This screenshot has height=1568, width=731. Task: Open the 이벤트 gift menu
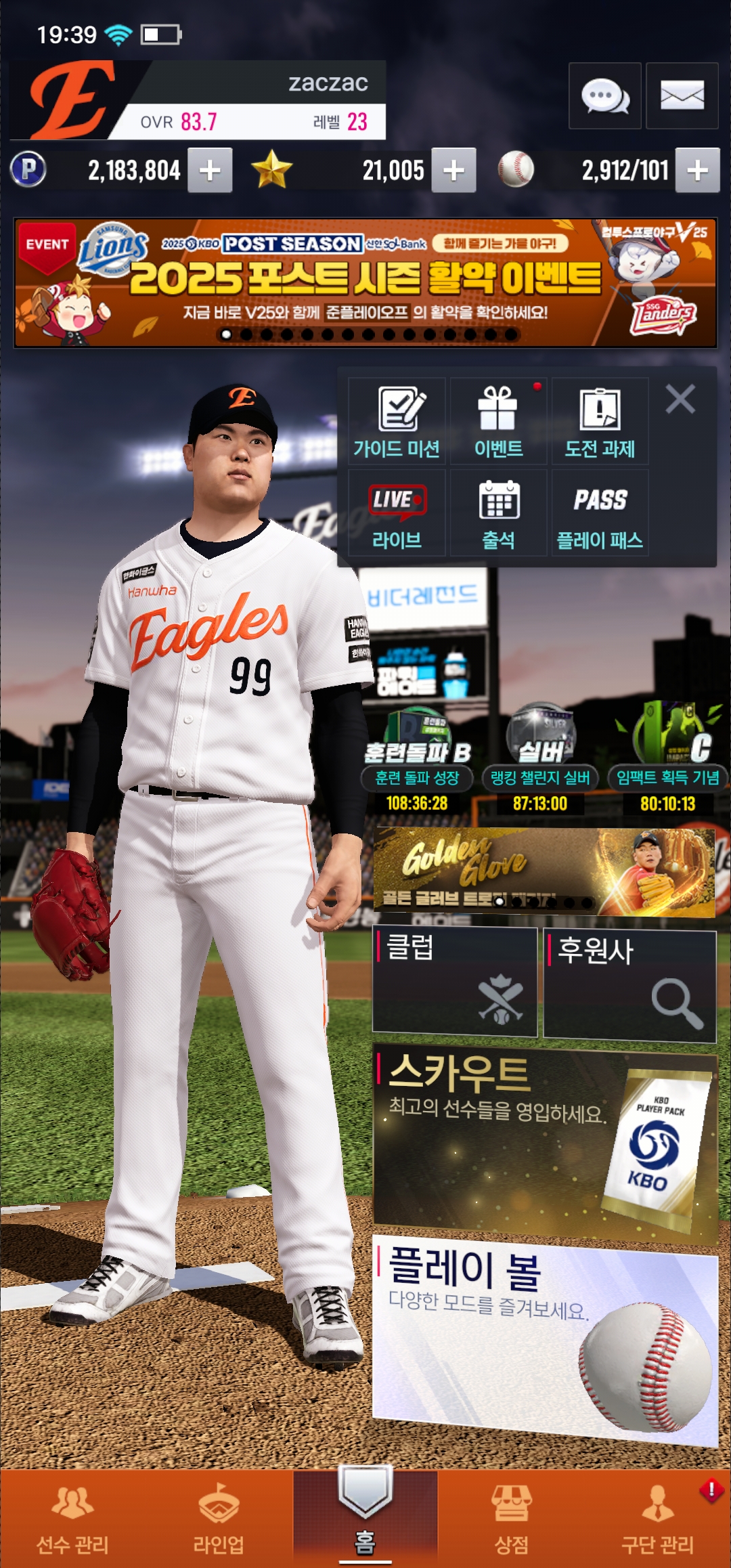[498, 421]
